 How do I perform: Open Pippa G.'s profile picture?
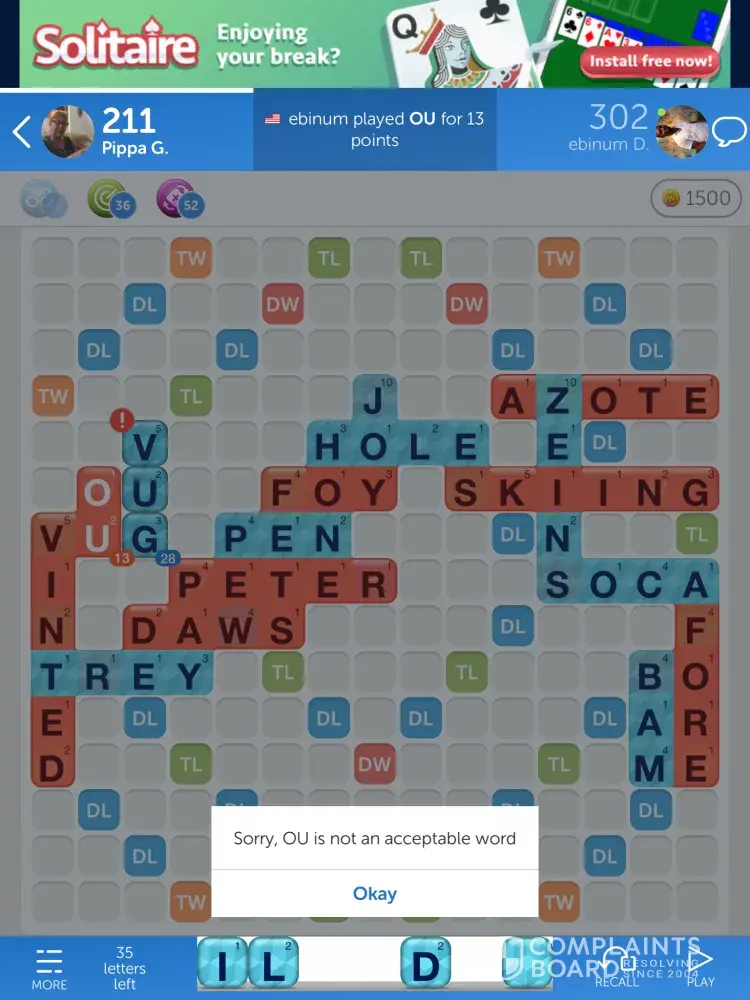68,131
